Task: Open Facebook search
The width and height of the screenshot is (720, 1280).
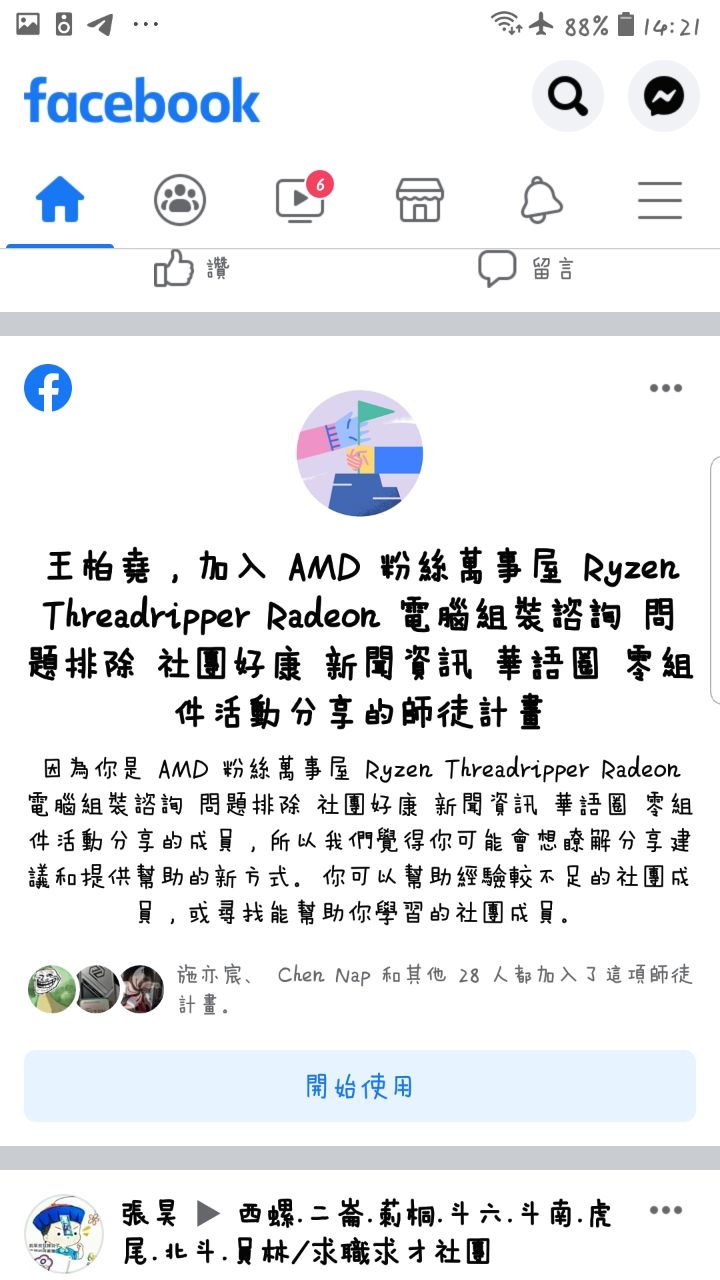Action: 567,97
